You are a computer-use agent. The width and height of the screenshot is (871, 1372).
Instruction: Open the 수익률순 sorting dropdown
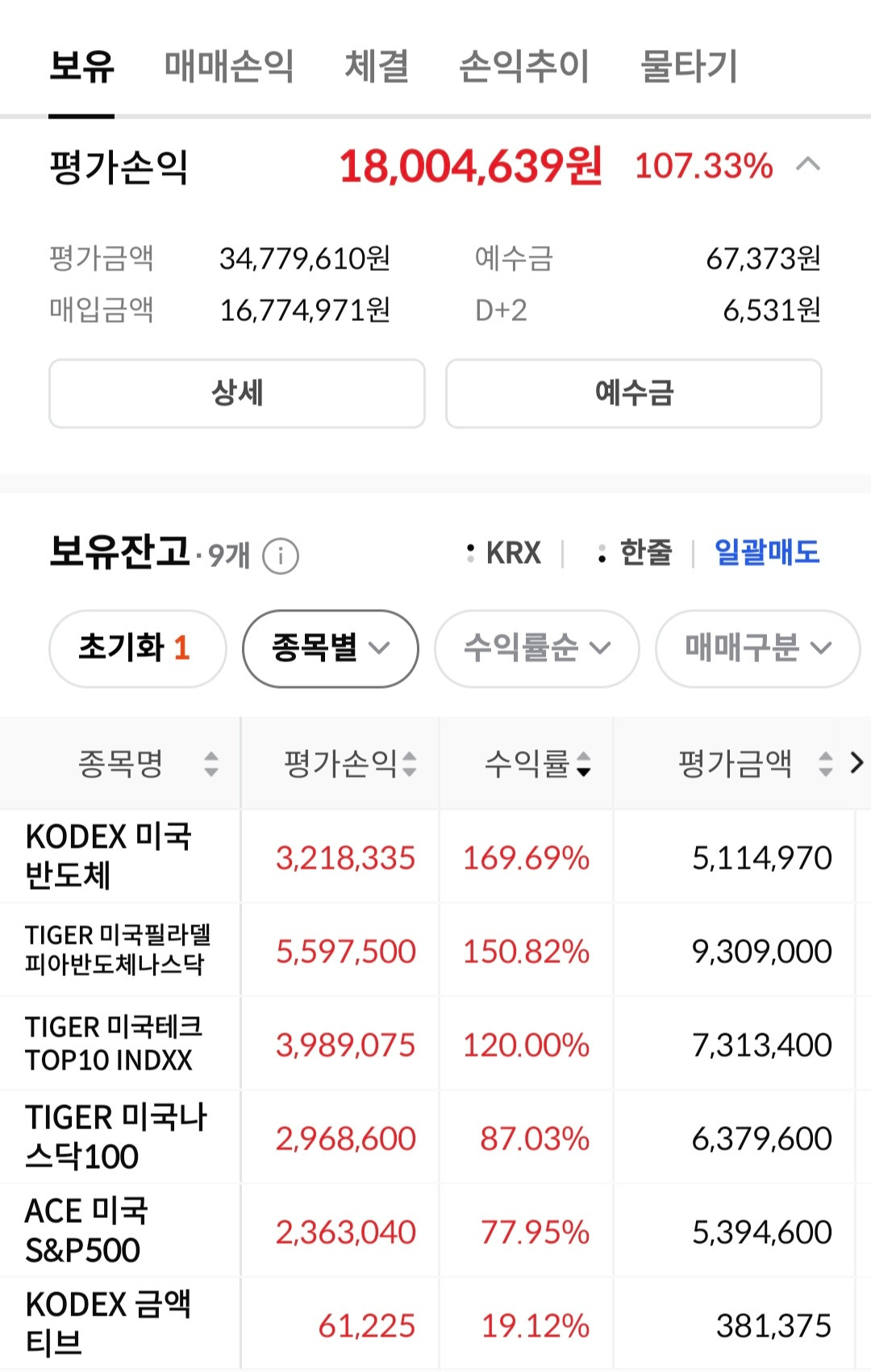(536, 648)
